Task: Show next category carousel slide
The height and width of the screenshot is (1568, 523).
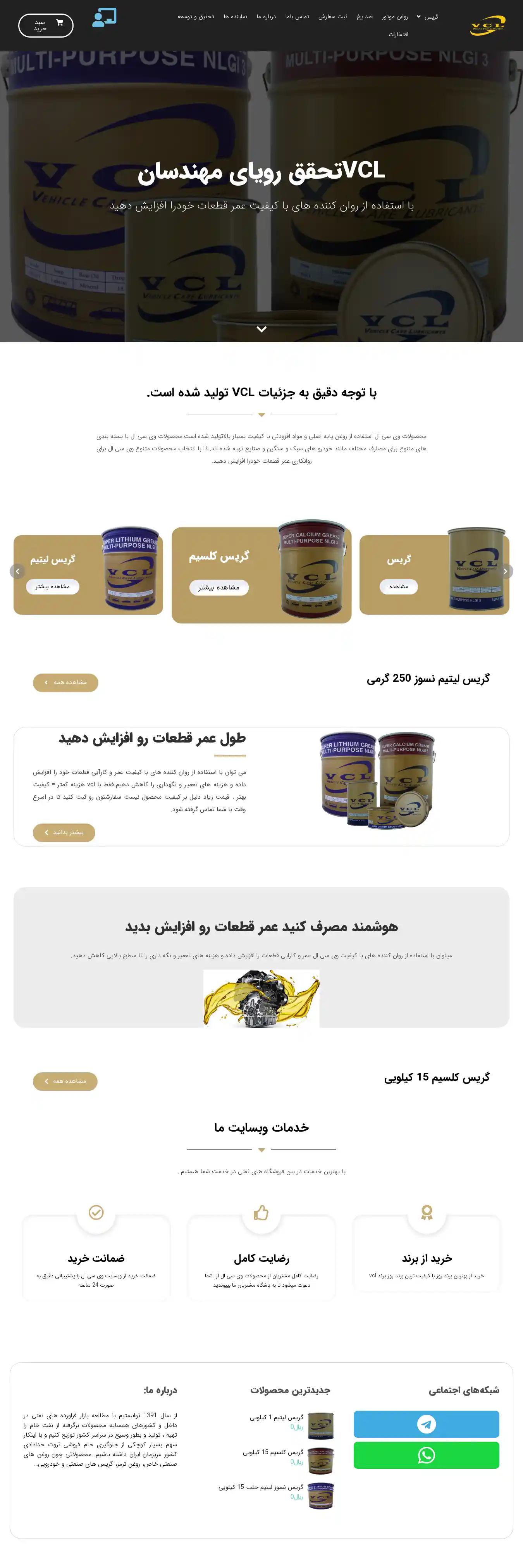Action: coord(505,571)
